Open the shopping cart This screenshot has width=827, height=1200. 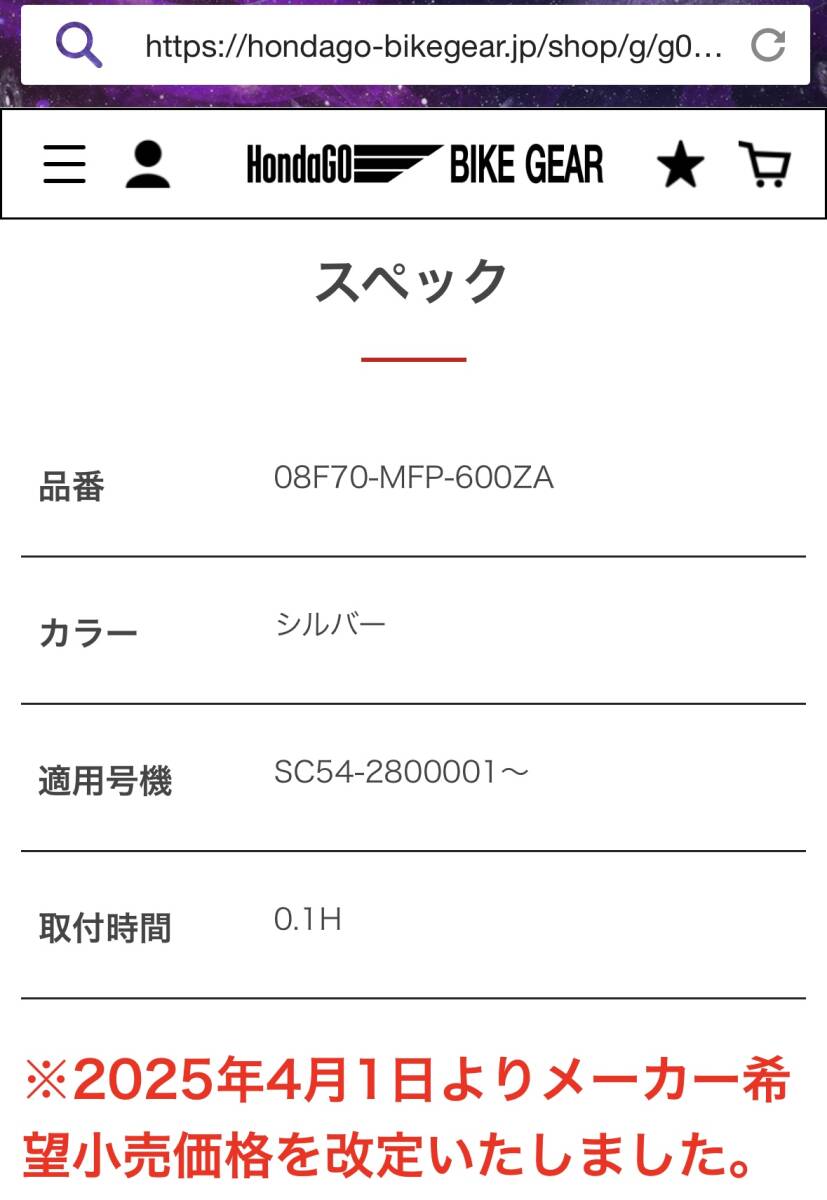tap(765, 164)
